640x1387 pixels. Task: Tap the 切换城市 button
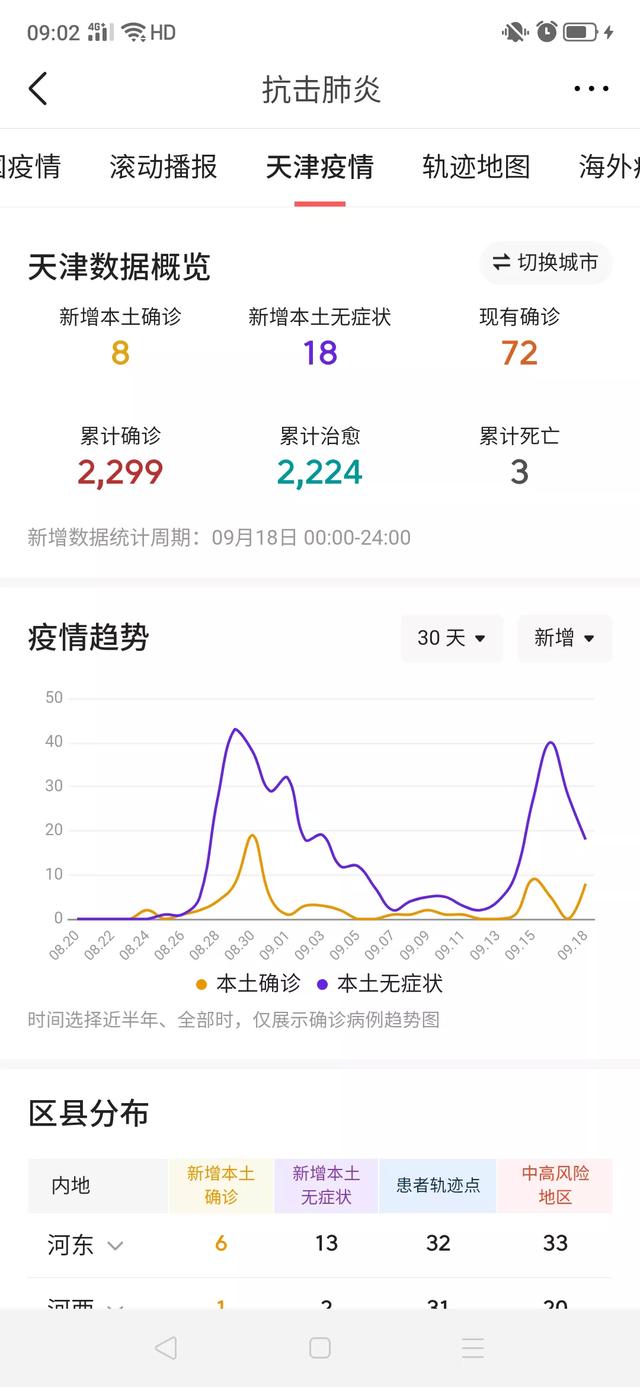point(546,263)
